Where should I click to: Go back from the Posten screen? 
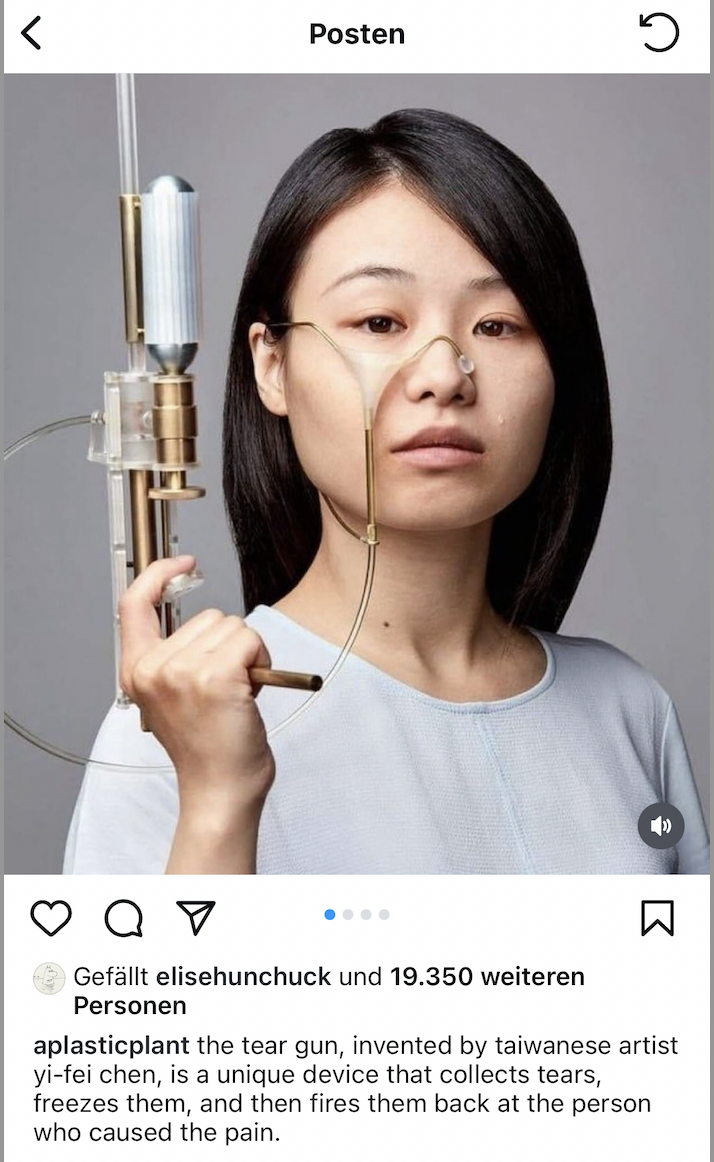[x=32, y=33]
